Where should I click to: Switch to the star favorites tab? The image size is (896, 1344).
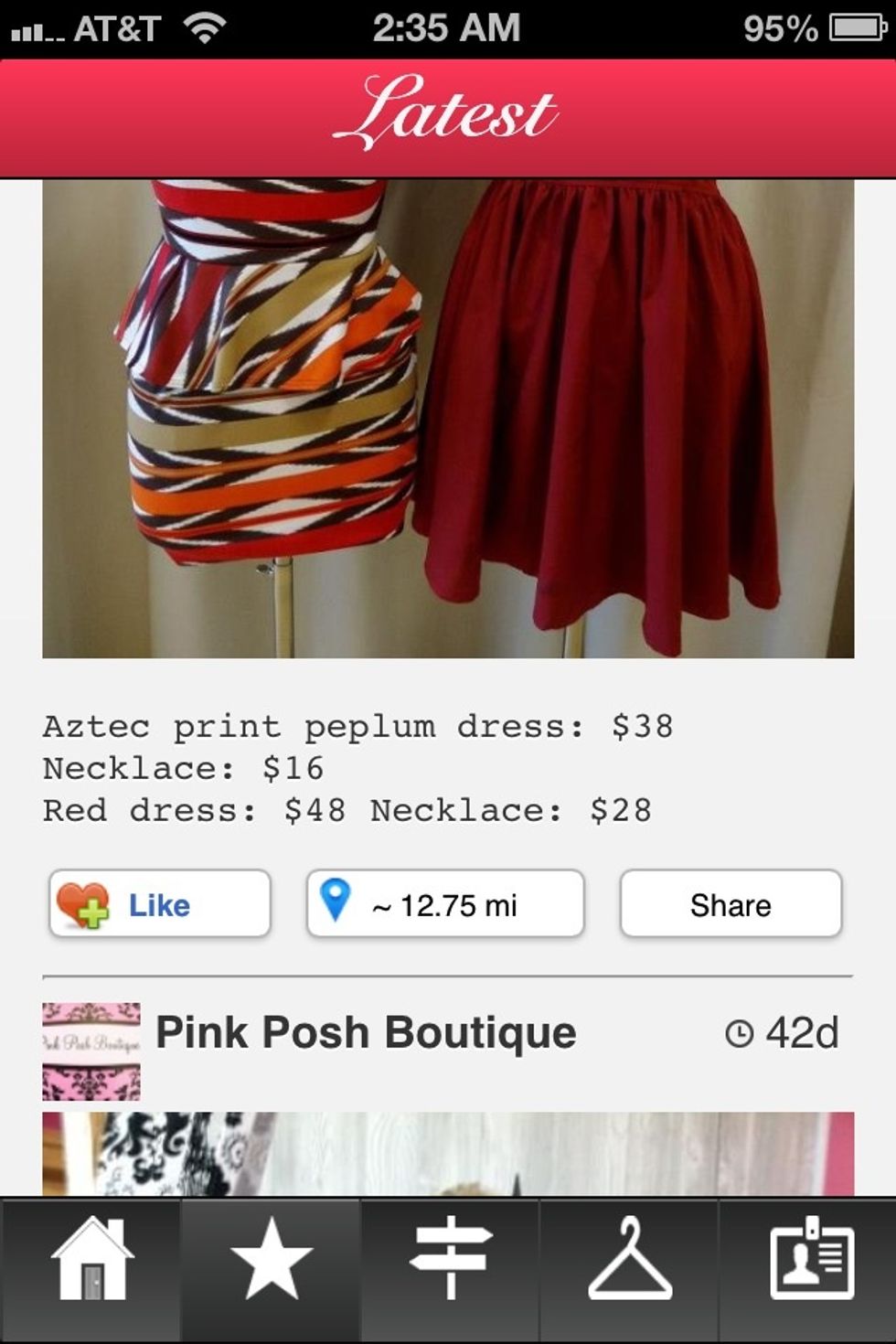click(271, 1260)
